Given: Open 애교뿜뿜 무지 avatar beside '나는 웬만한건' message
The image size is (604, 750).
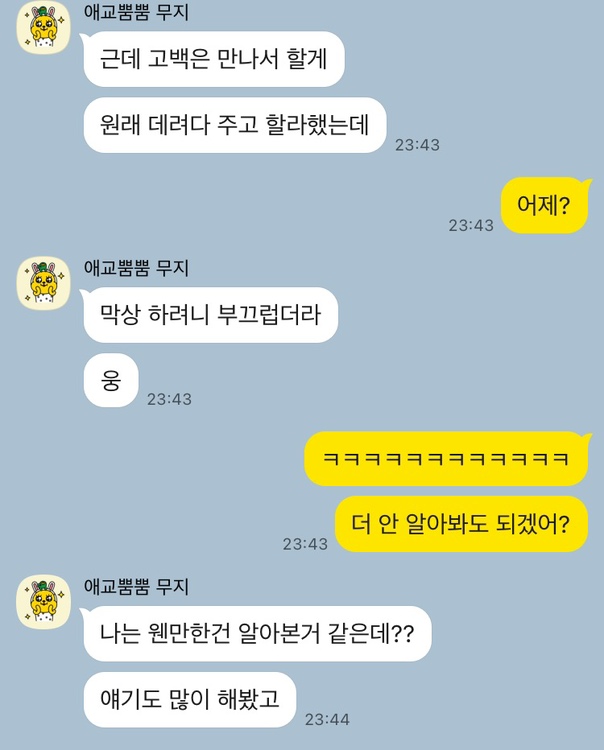Looking at the screenshot, I should point(43,602).
